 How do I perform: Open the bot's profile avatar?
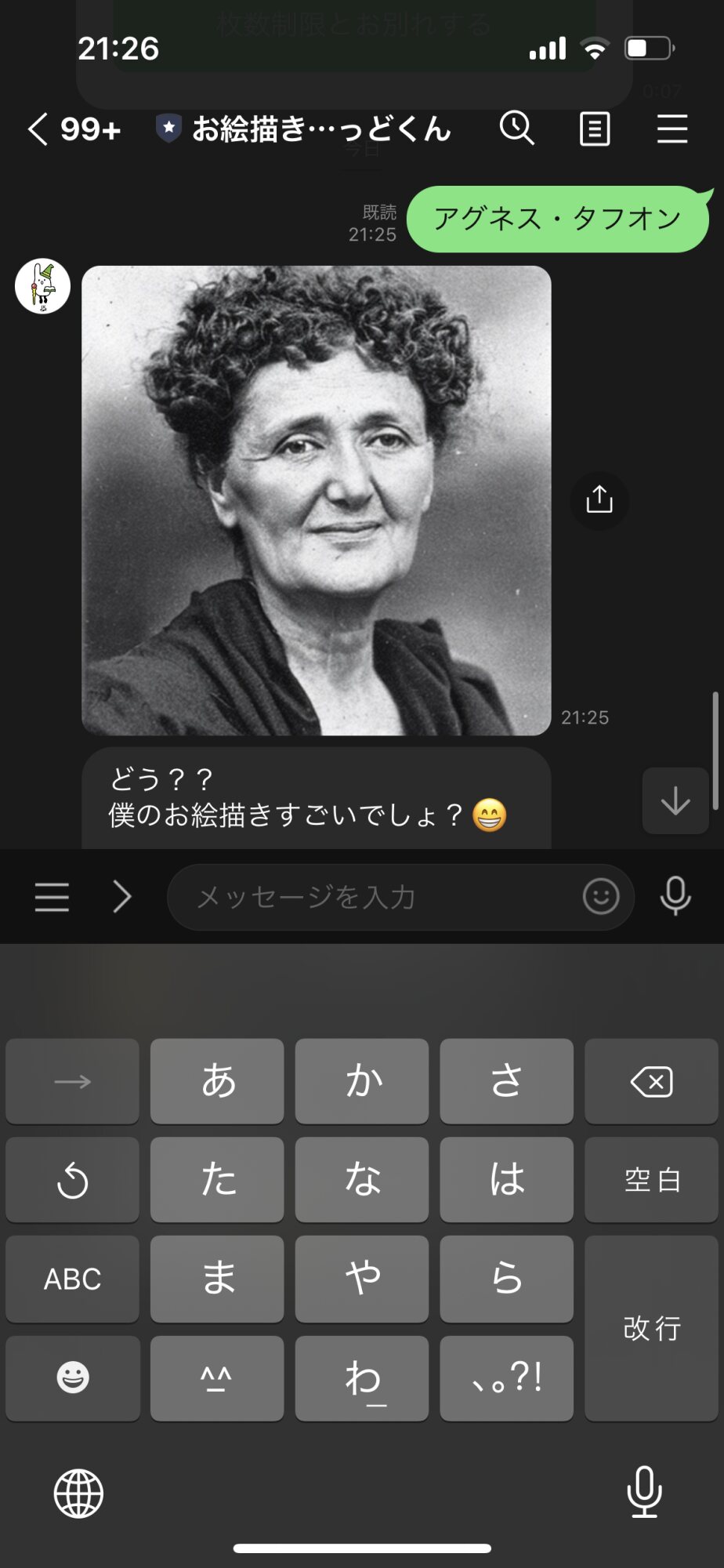pos(42,286)
